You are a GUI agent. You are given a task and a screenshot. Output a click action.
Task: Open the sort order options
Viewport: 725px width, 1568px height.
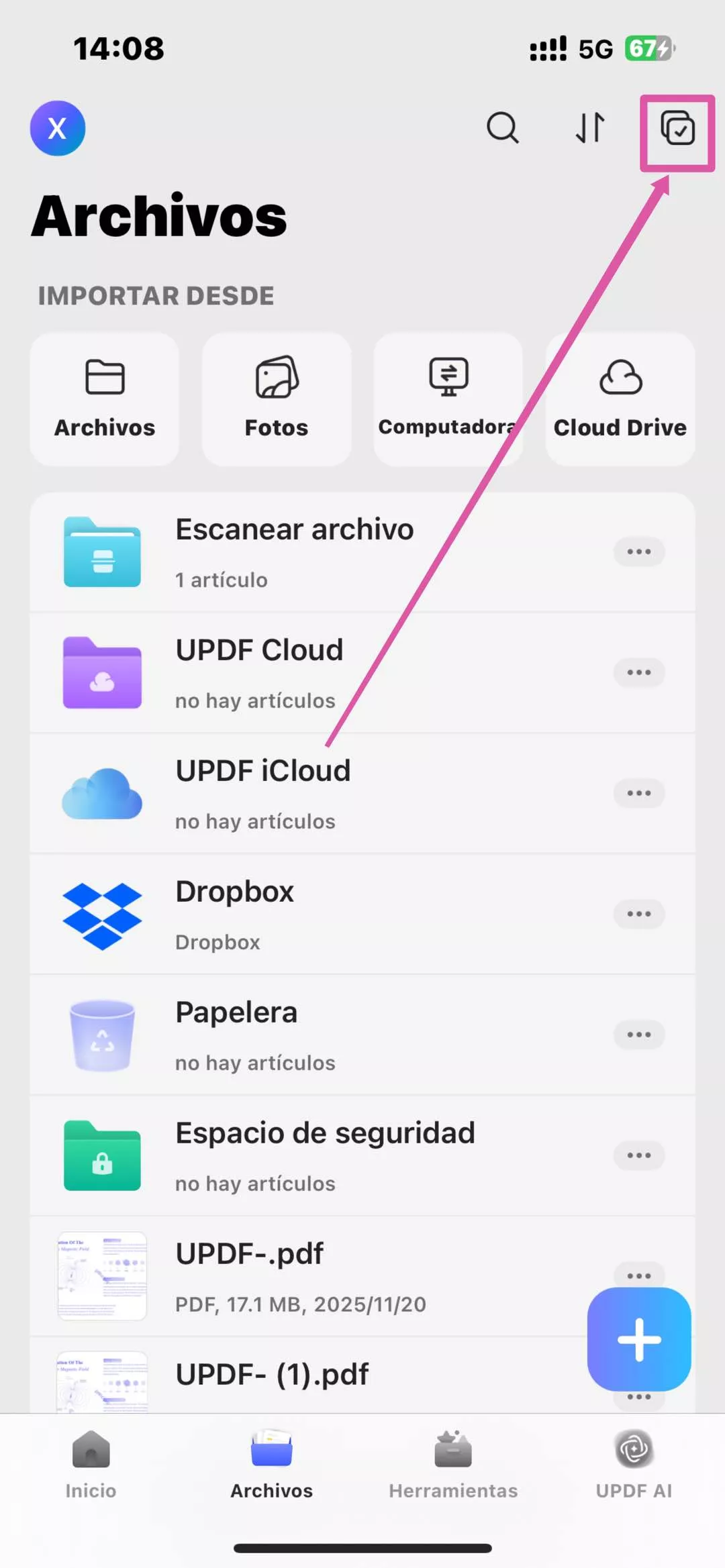[x=590, y=127]
